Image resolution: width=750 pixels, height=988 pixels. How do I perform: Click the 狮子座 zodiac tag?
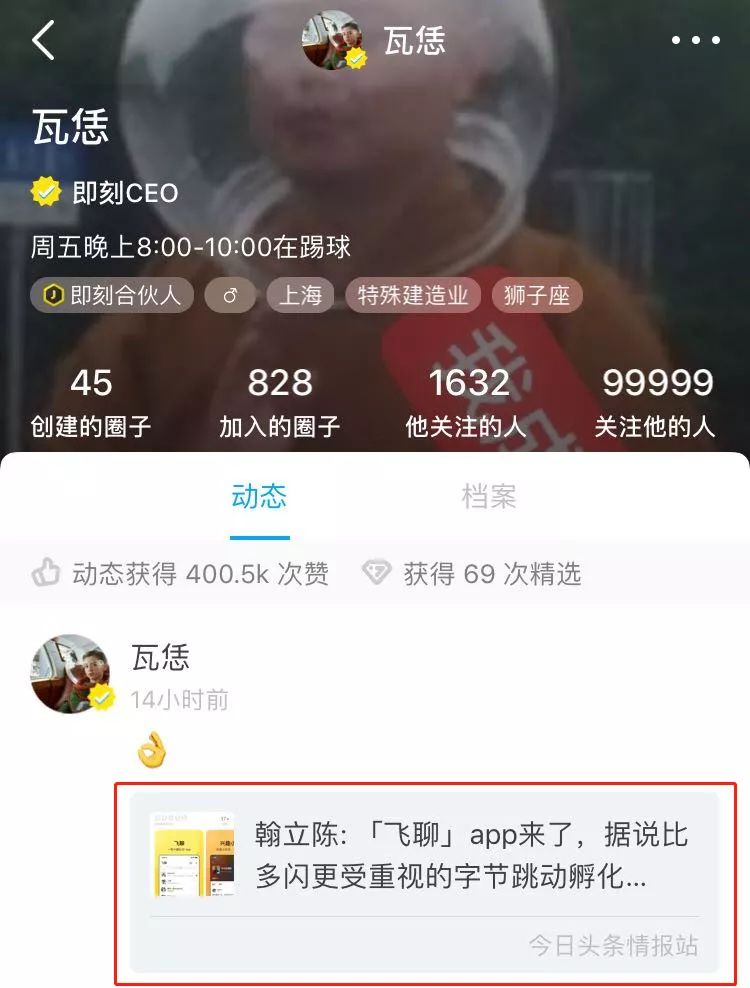pos(537,295)
